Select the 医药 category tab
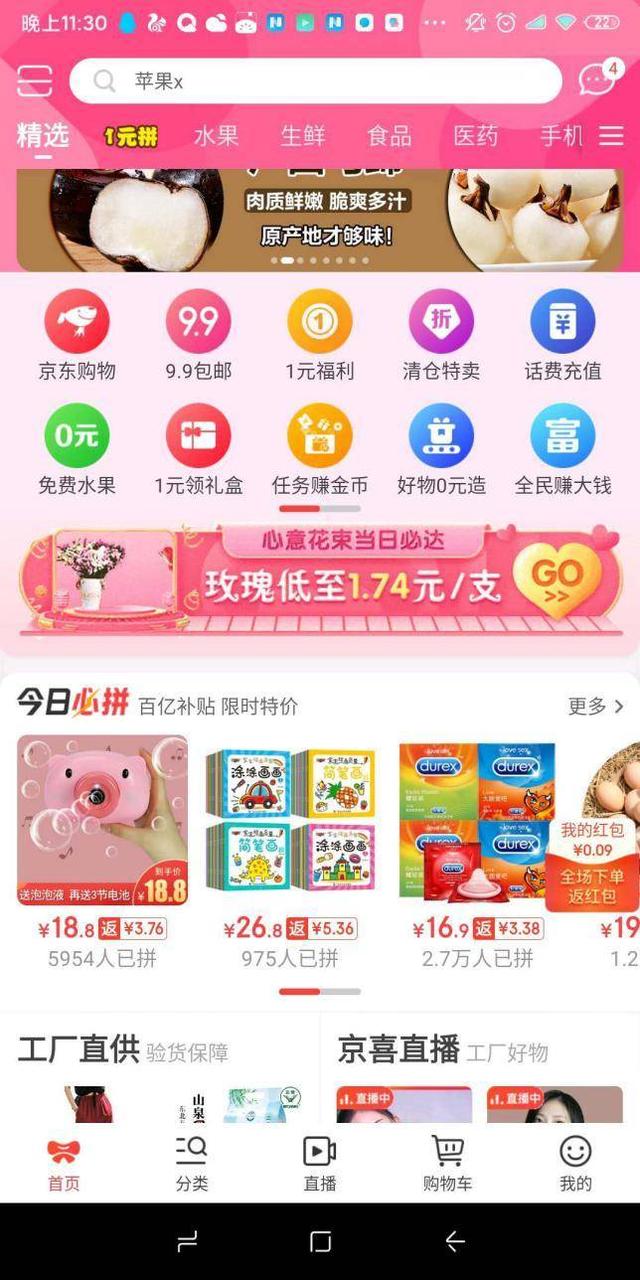The image size is (640, 1280). click(475, 136)
